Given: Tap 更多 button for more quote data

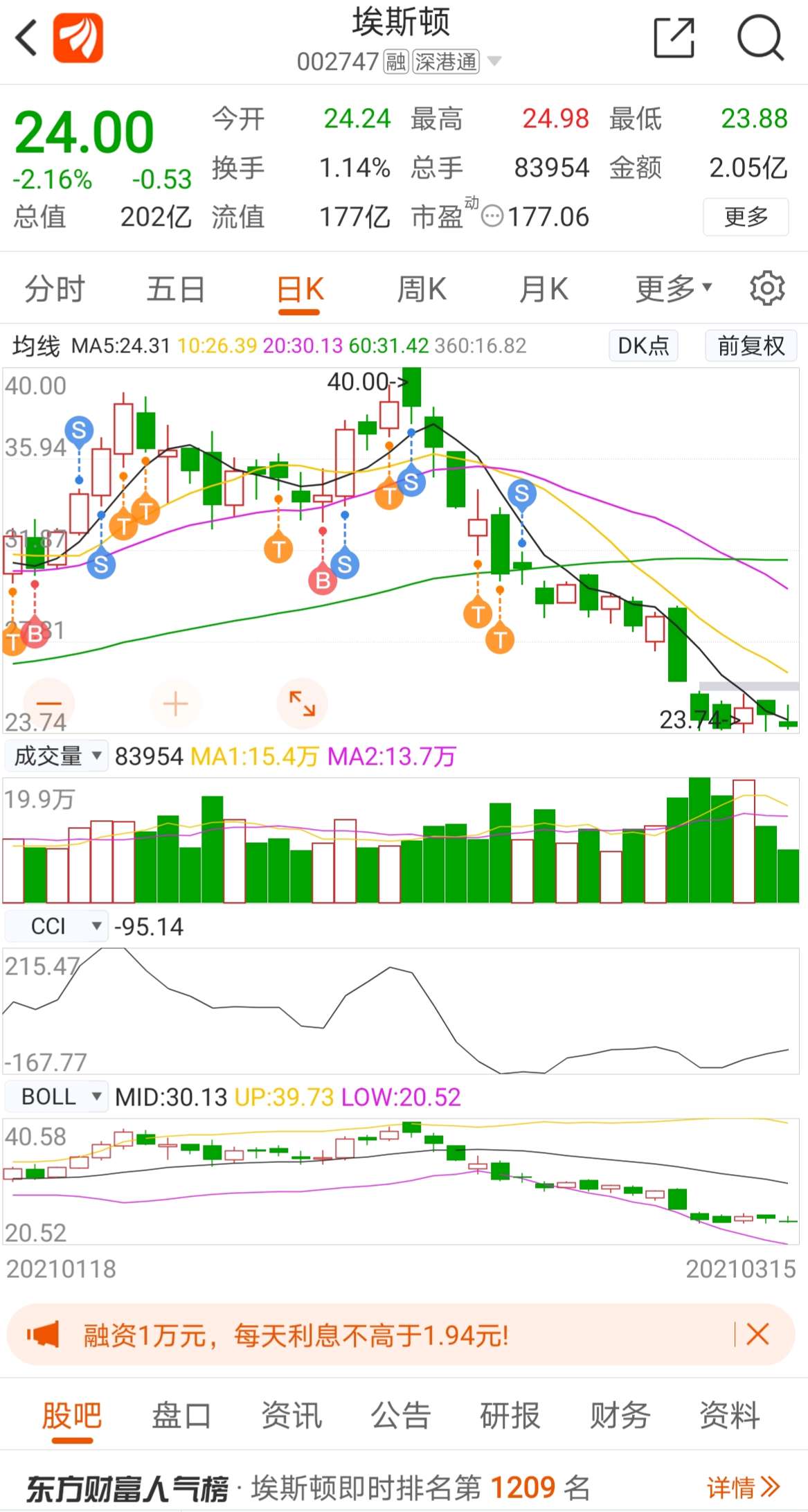Looking at the screenshot, I should coord(746,217).
